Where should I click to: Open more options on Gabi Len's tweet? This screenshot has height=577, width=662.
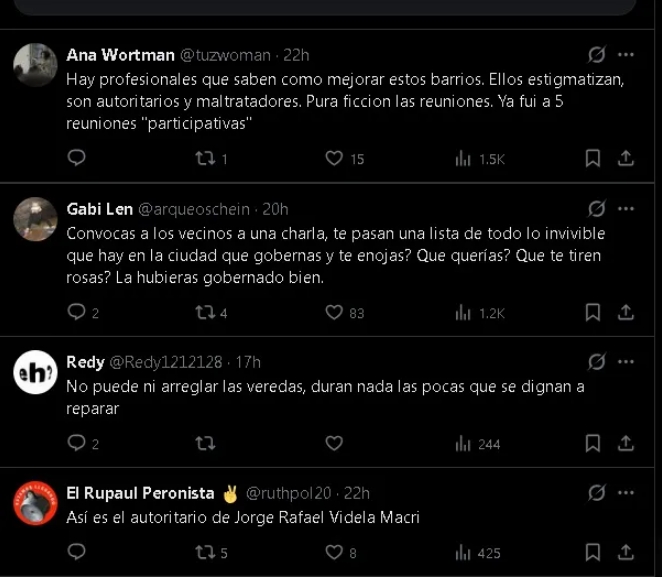pos(626,209)
